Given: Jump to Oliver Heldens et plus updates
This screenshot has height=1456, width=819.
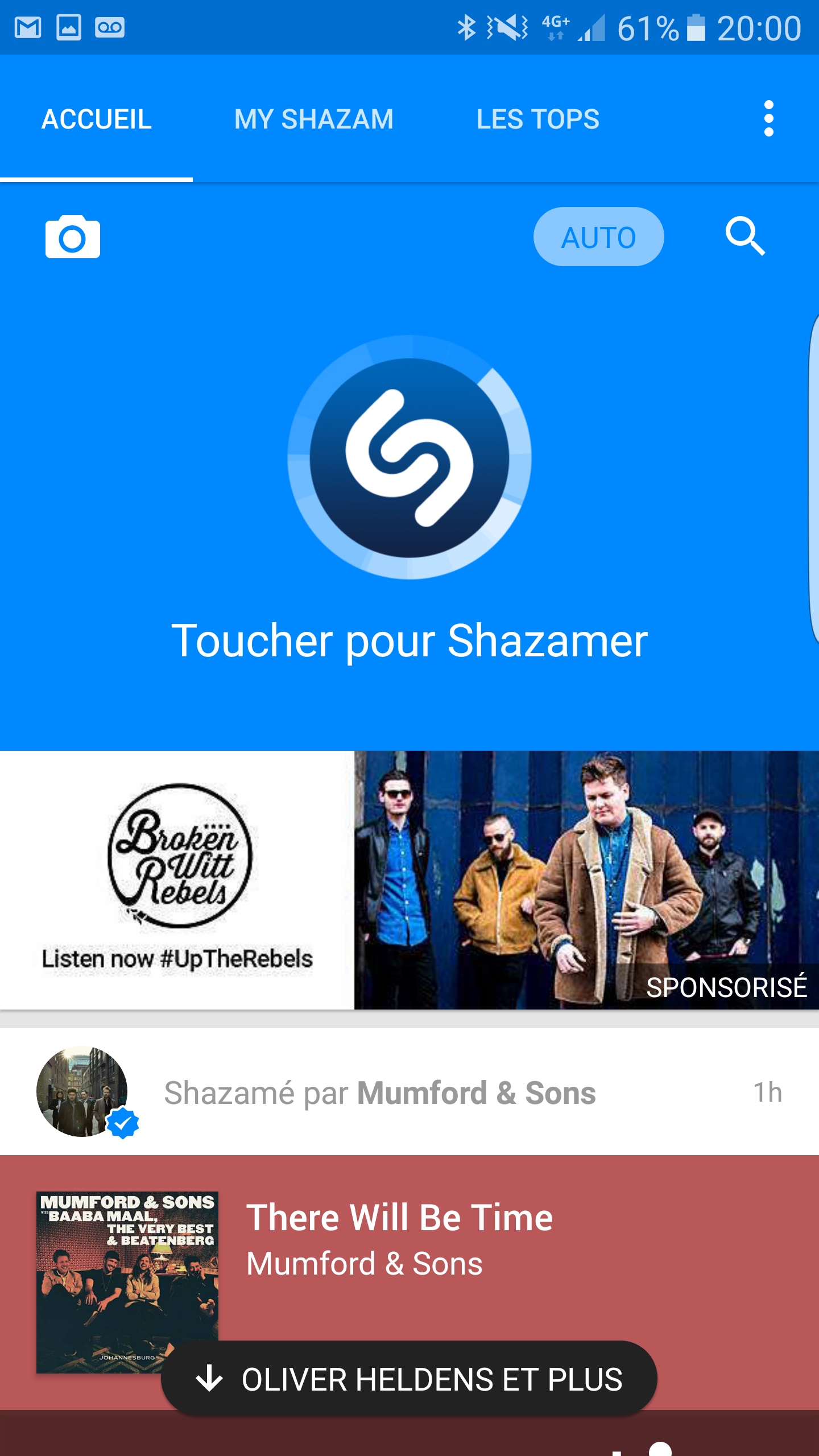Looking at the screenshot, I should pos(409,1379).
